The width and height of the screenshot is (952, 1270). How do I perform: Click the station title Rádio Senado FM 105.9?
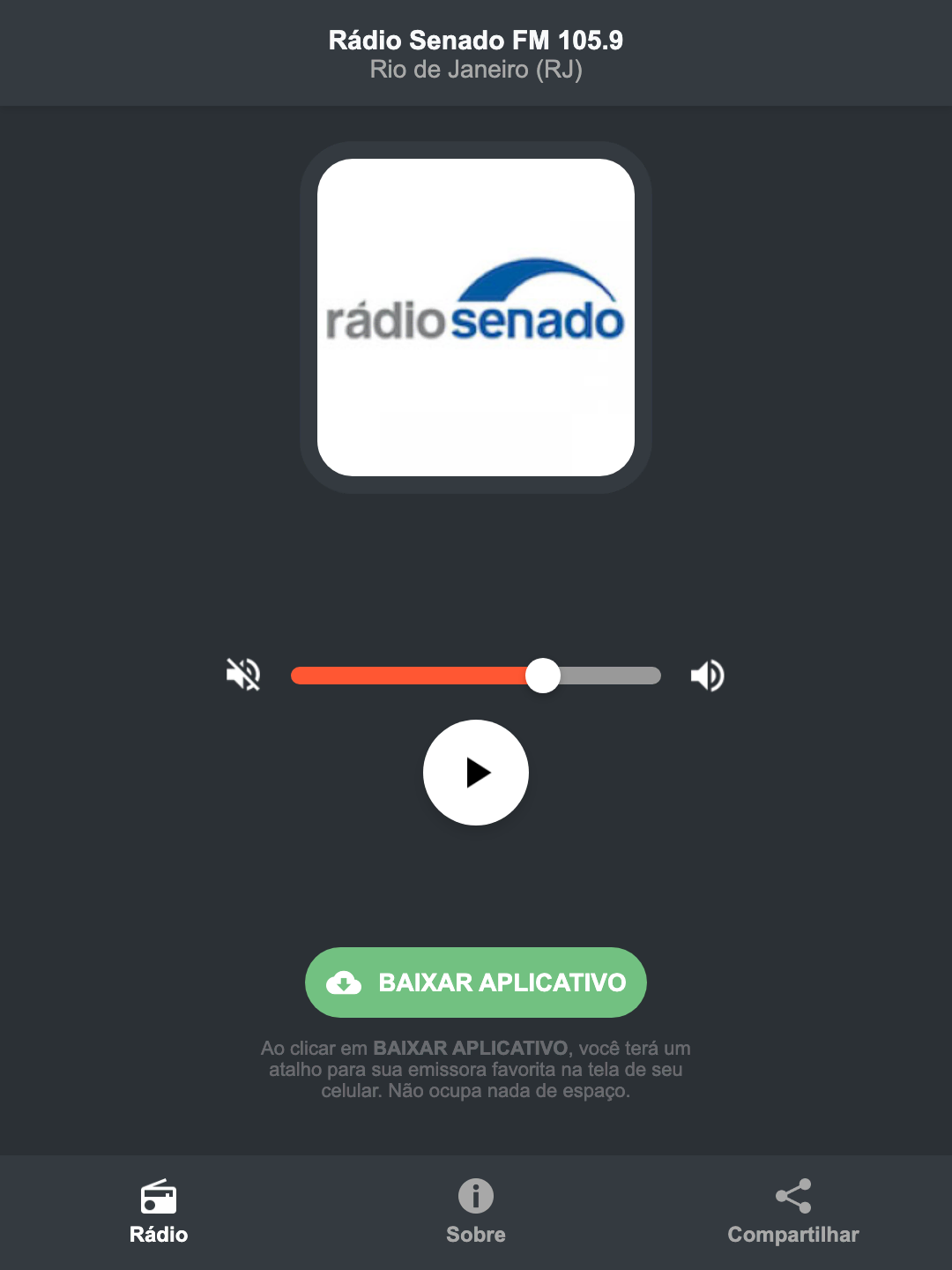tap(475, 40)
